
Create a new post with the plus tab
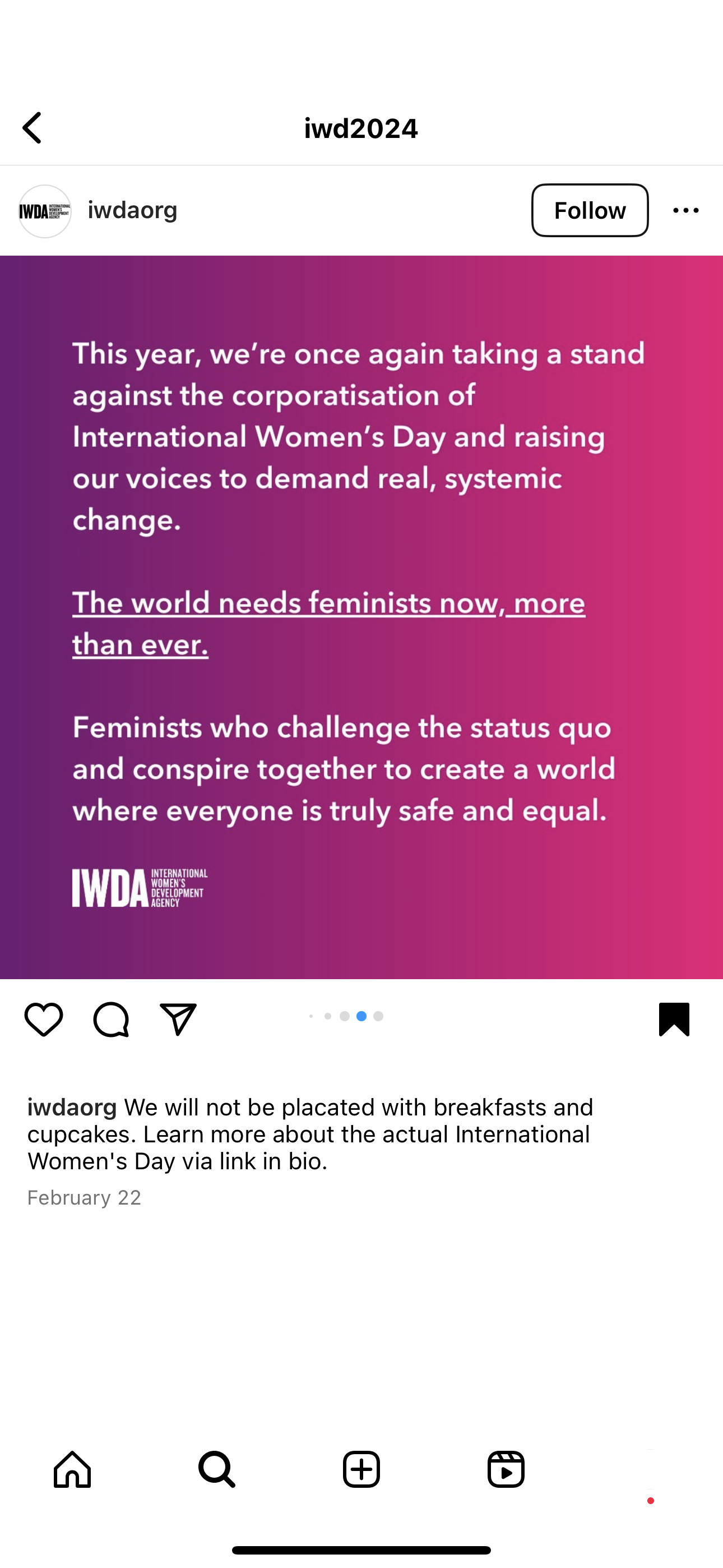[x=361, y=1469]
